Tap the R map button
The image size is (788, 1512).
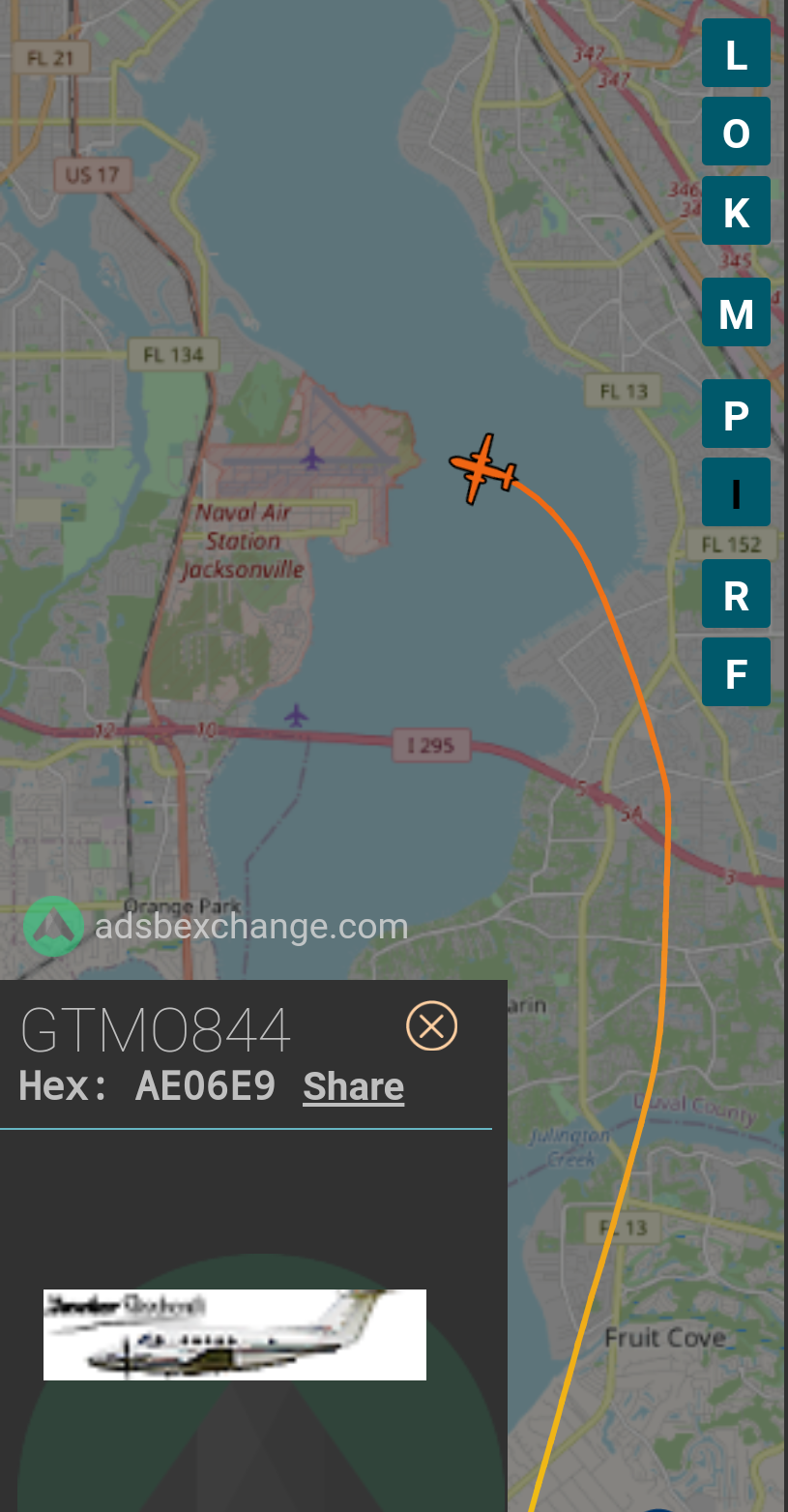(736, 594)
